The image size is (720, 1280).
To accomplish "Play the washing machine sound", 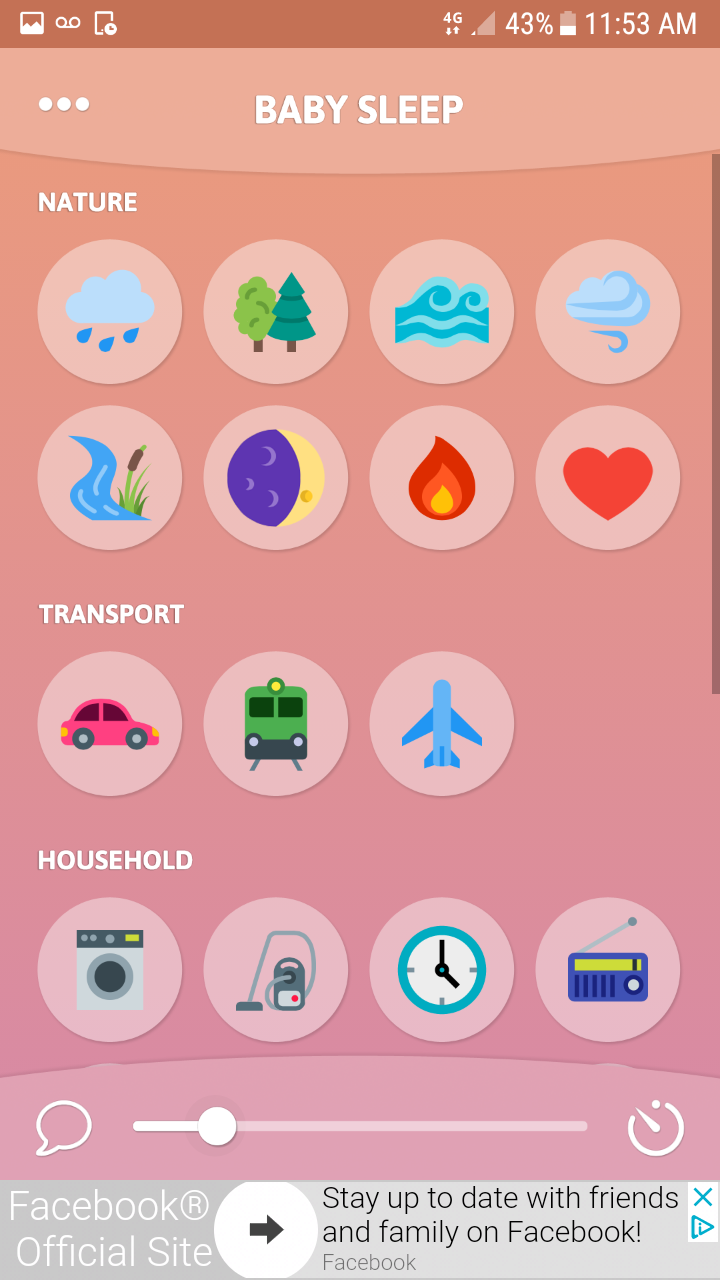I will click(x=110, y=970).
